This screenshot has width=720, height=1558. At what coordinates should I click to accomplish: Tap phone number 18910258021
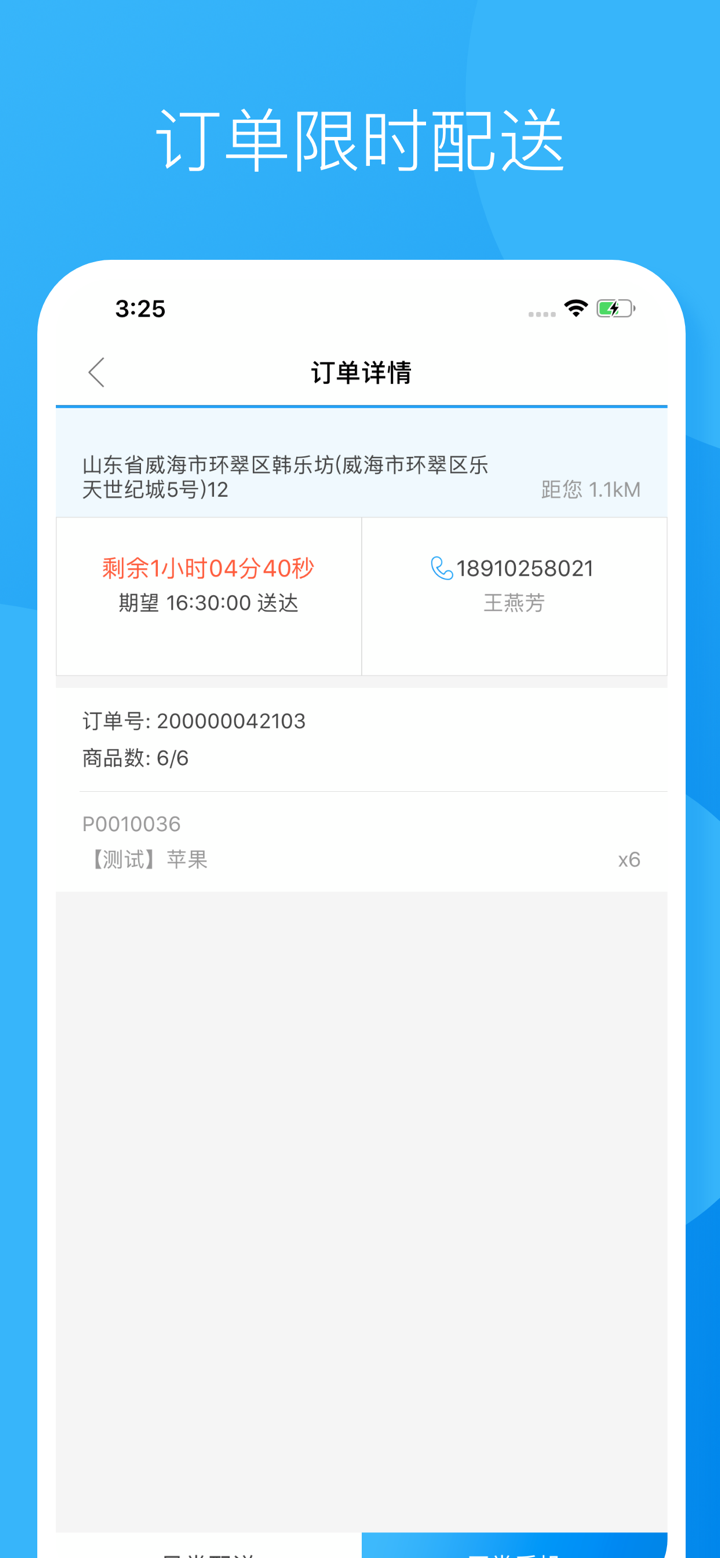coord(525,567)
